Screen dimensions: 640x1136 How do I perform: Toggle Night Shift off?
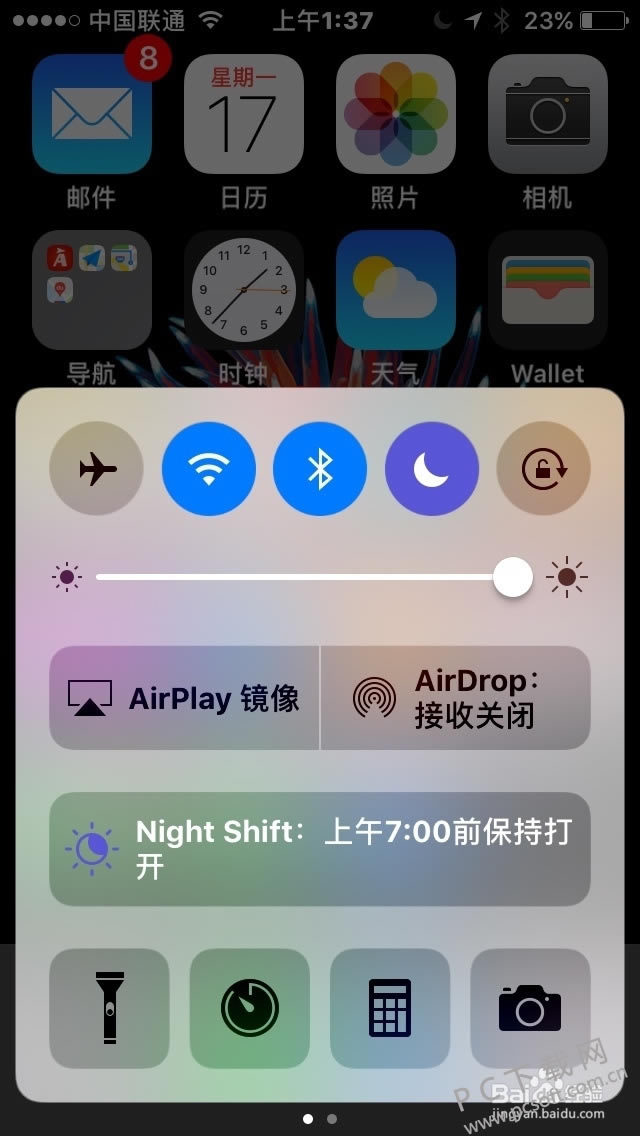pyautogui.click(x=320, y=849)
